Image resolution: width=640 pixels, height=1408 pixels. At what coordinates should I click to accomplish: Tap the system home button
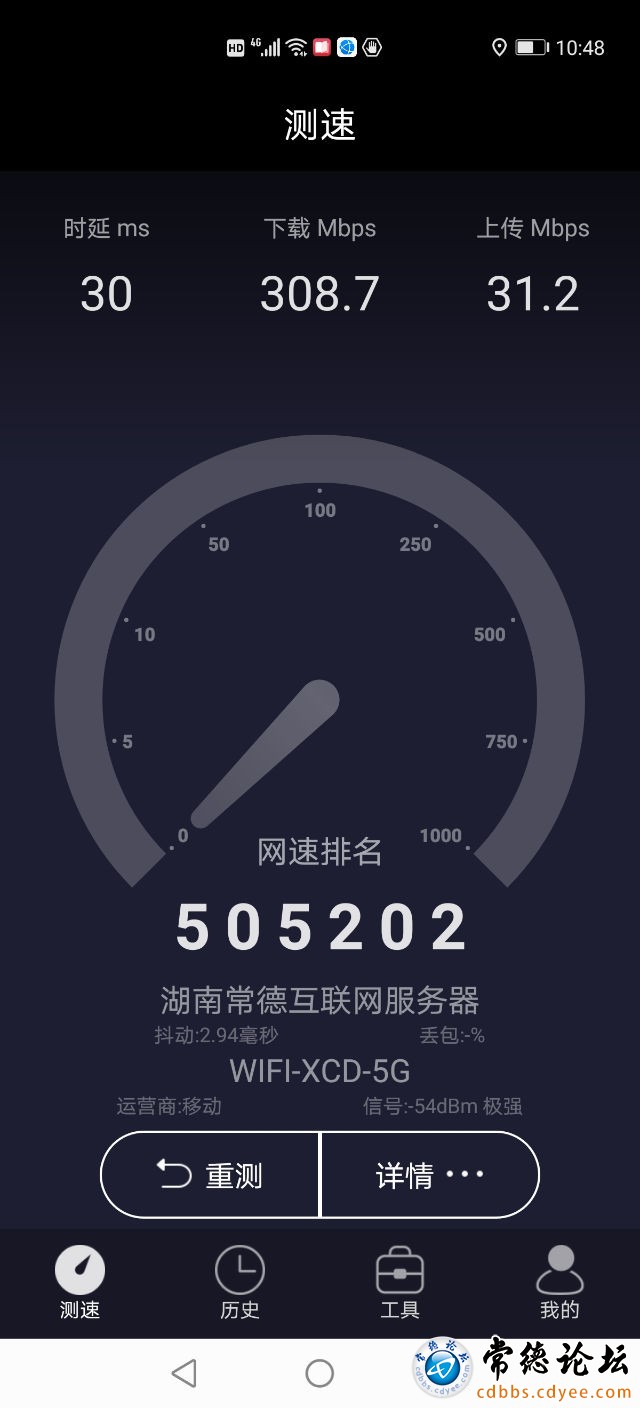(x=320, y=1373)
